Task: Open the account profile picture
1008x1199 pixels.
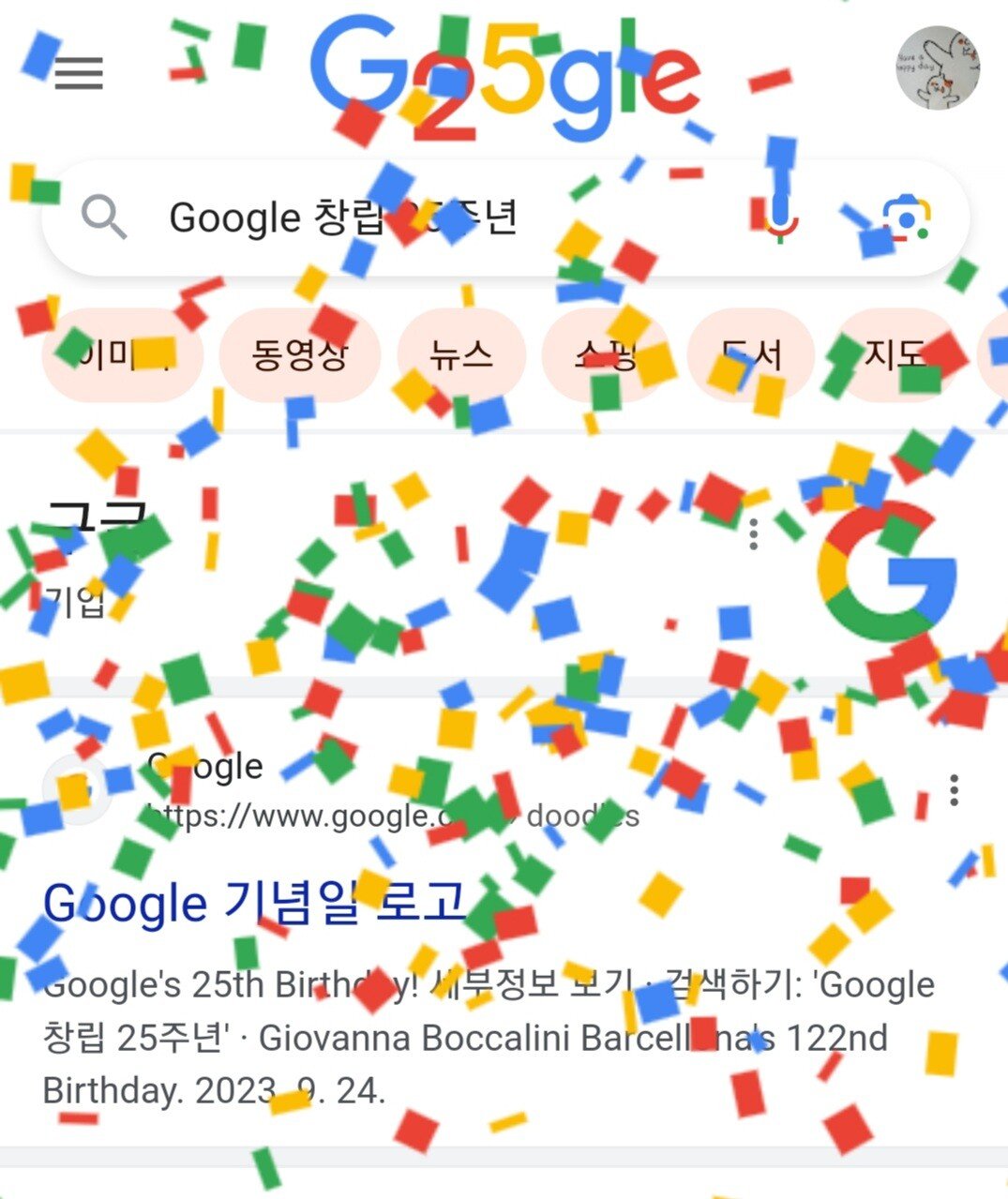Action: click(938, 67)
